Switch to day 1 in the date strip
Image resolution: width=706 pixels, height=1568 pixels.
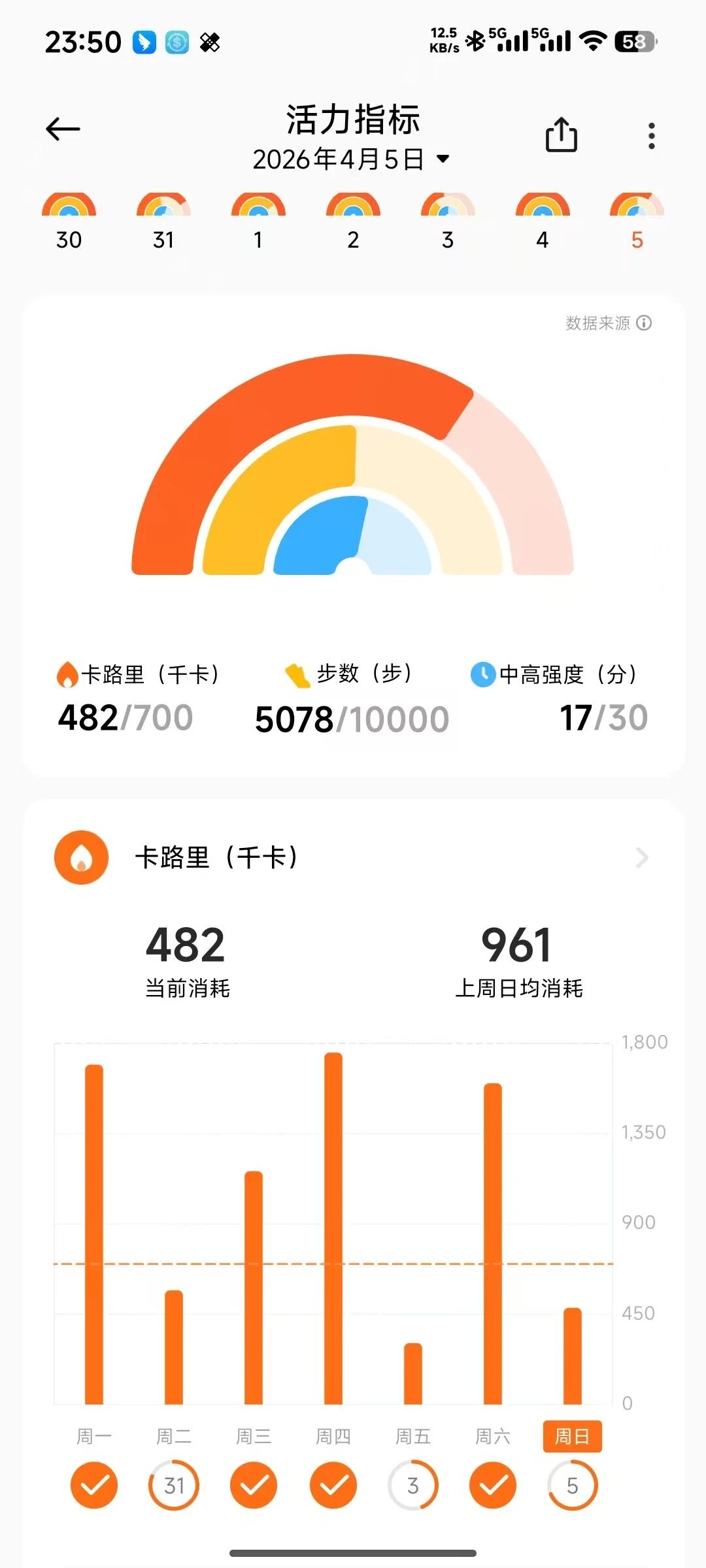pos(258,221)
